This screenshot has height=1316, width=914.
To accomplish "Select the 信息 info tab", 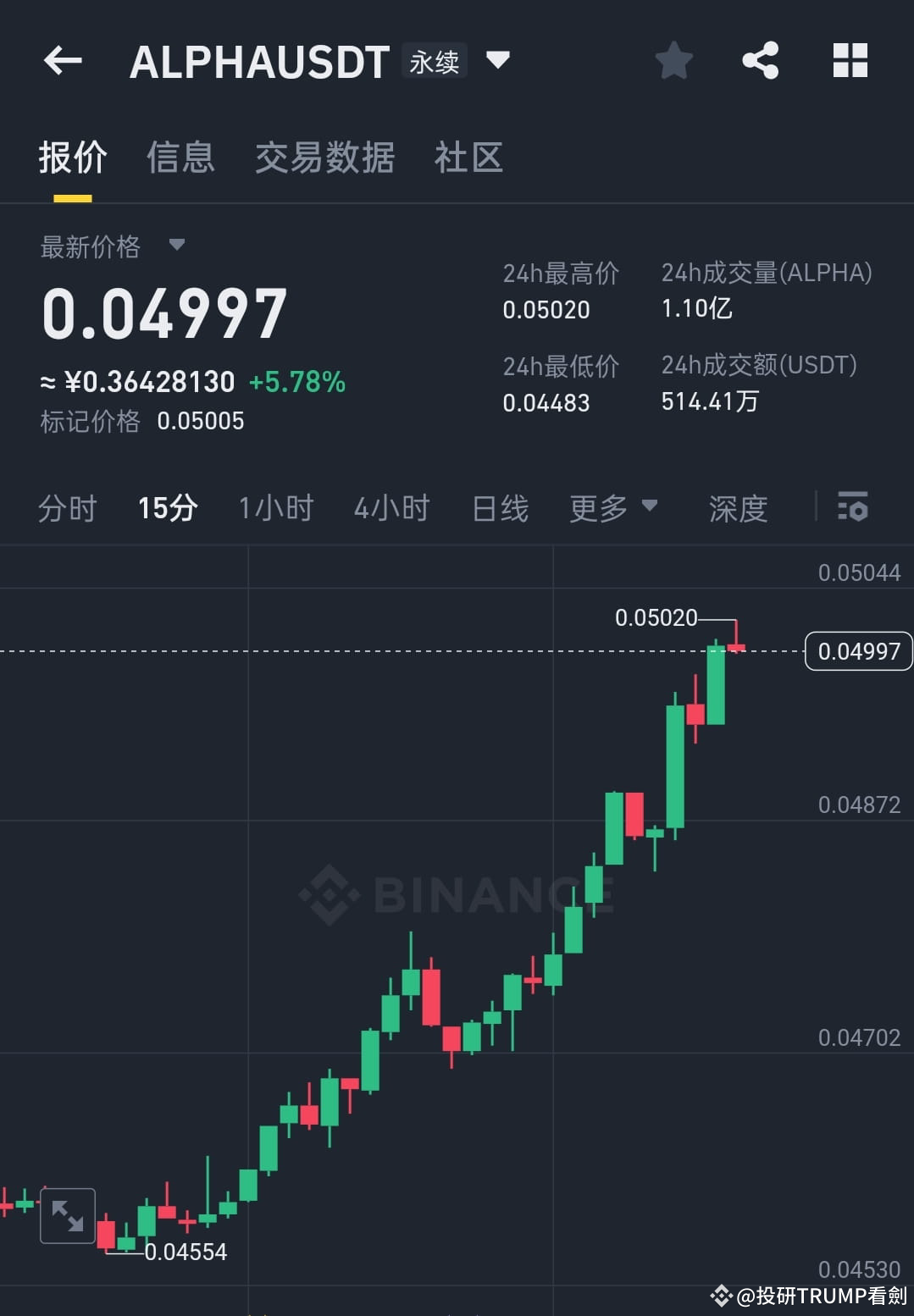I will point(180,158).
